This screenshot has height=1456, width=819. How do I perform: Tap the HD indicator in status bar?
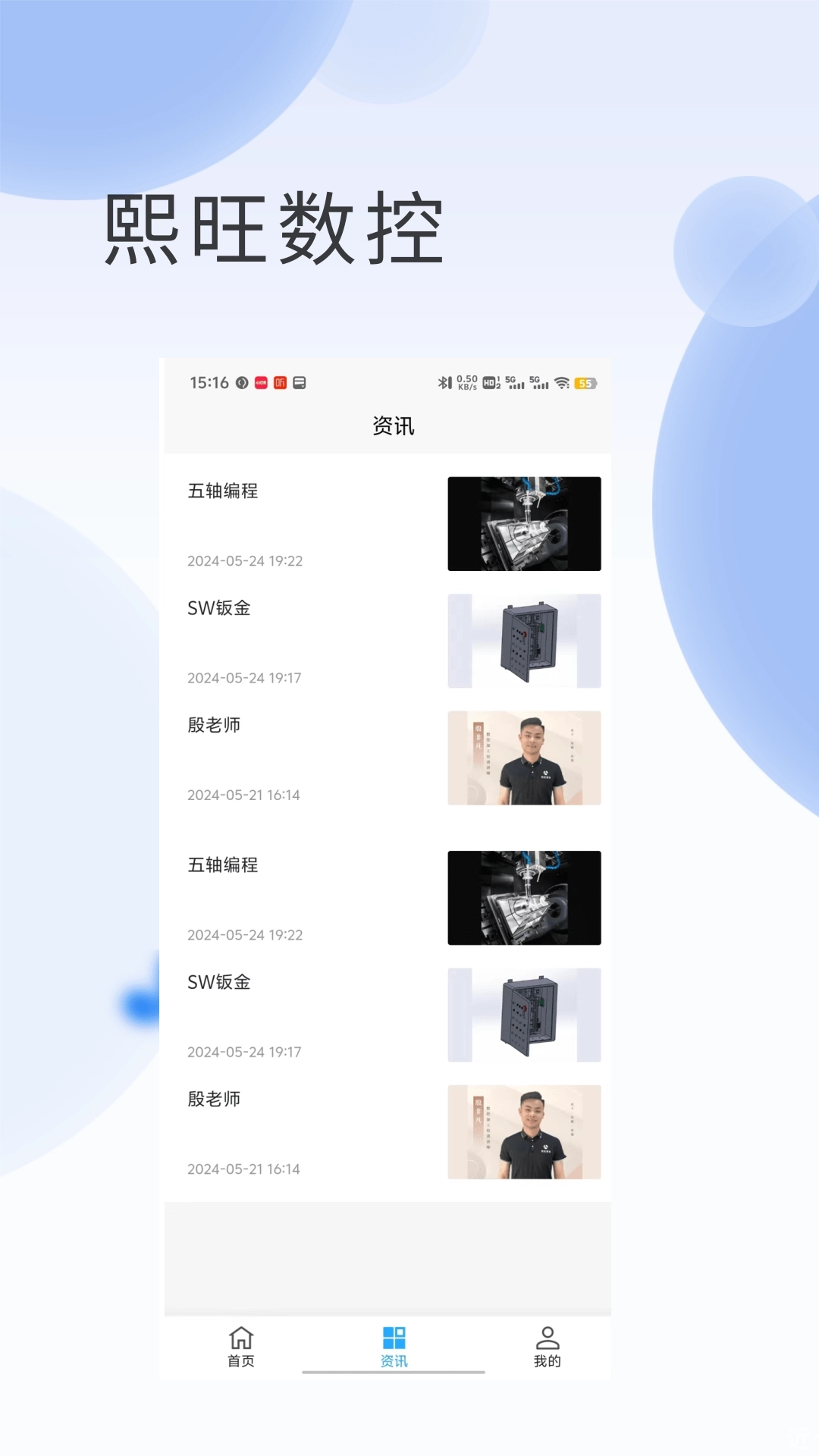pyautogui.click(x=489, y=383)
